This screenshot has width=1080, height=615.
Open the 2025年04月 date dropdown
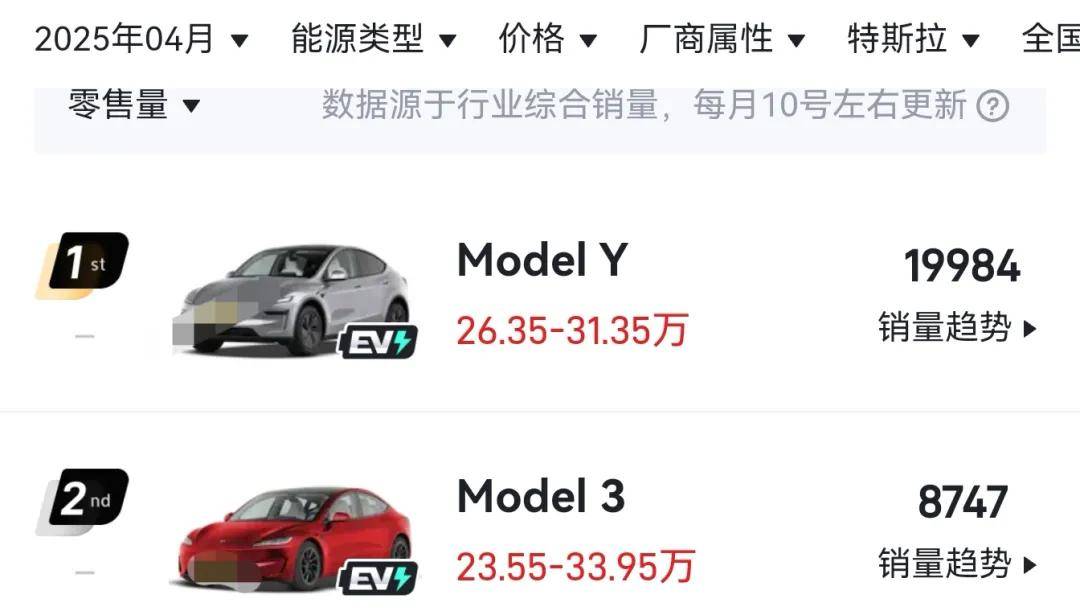[140, 40]
